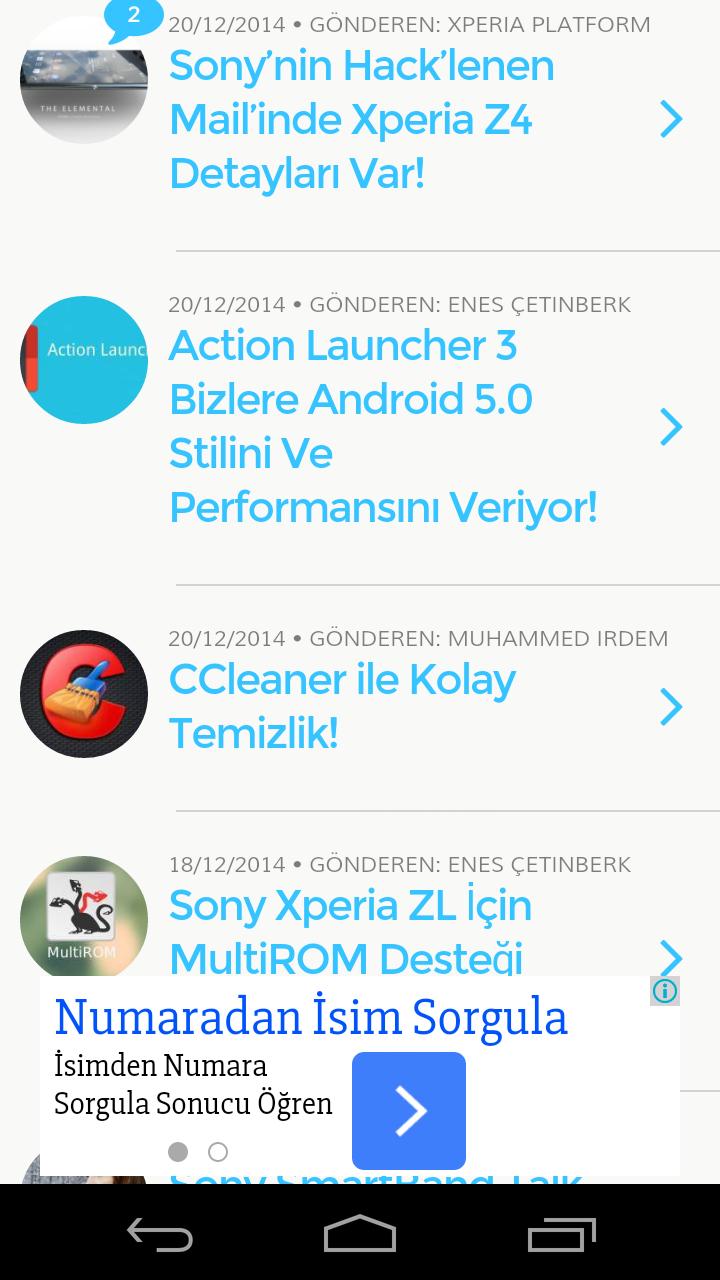The image size is (720, 1280).
Task: Tap the chevron next to the MultiROM article
Action: pos(672,957)
